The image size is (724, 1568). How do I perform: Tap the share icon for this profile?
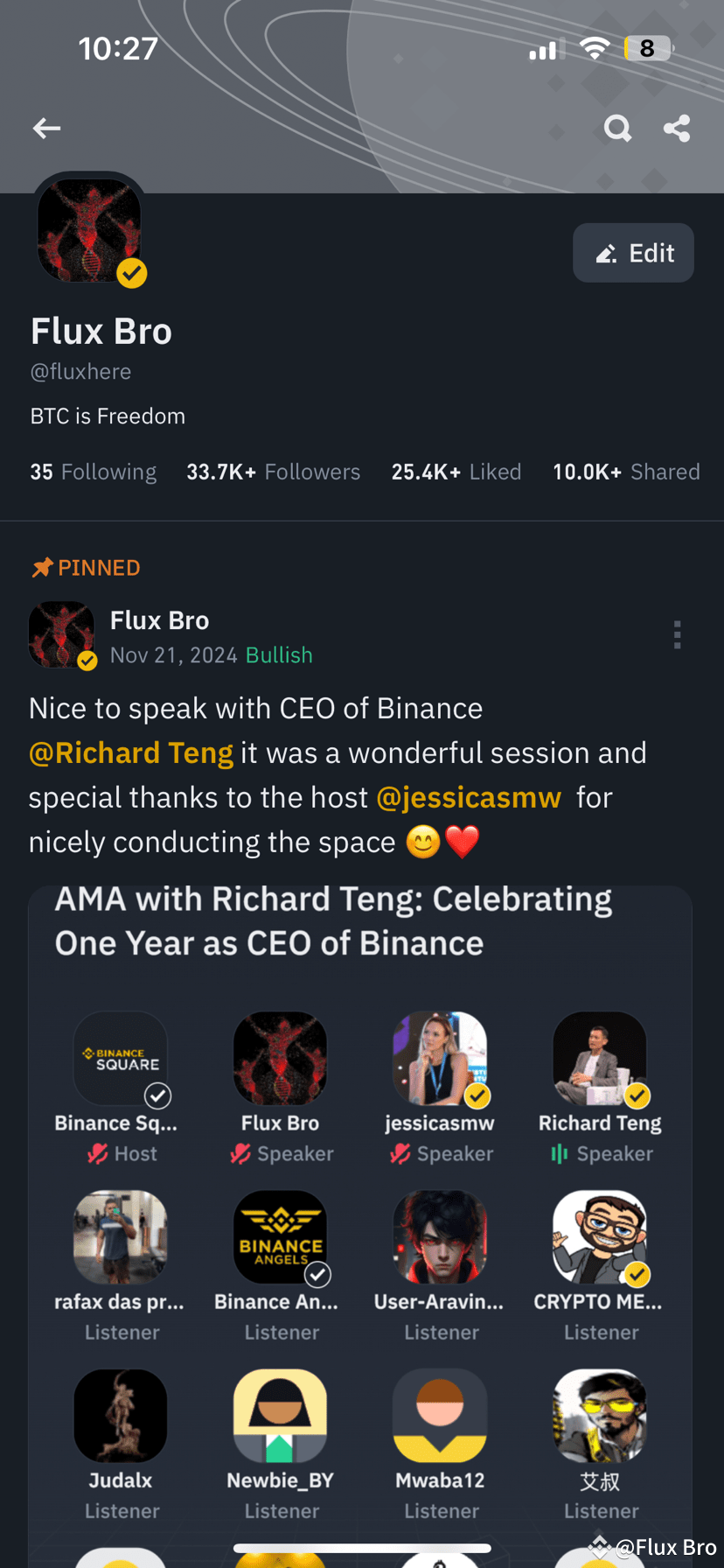676,128
